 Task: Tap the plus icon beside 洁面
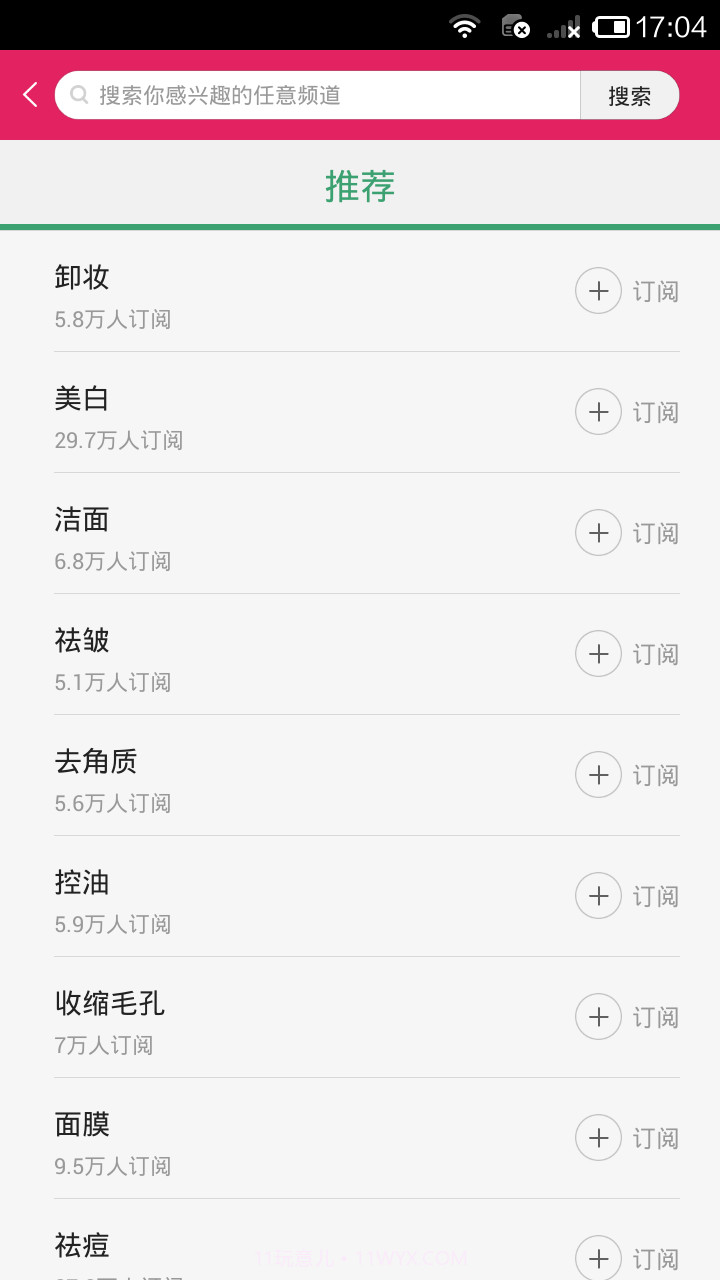[x=598, y=533]
